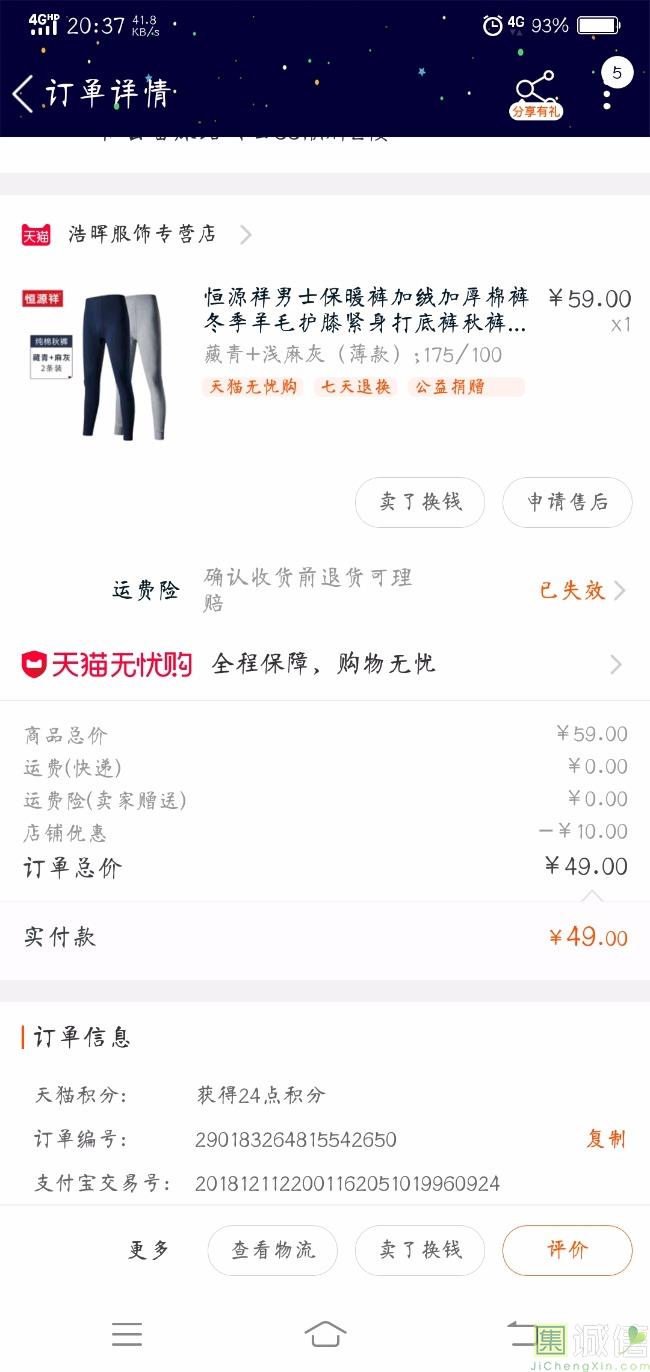Viewport: 650px width, 1372px height.
Task: Tap 更多 for more order options
Action: 149,1250
